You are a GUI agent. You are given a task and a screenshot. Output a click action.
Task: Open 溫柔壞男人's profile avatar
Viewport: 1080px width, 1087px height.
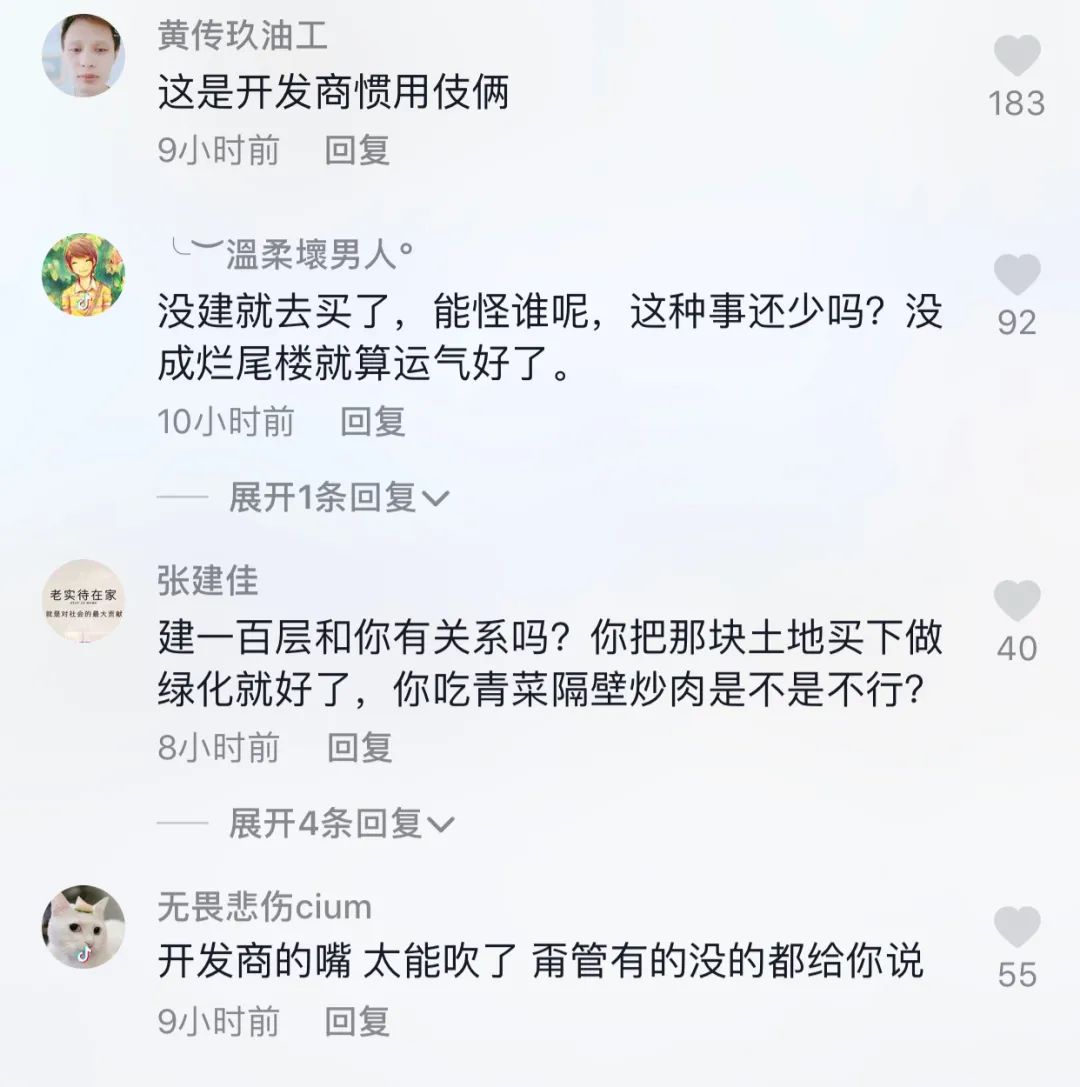[x=84, y=275]
